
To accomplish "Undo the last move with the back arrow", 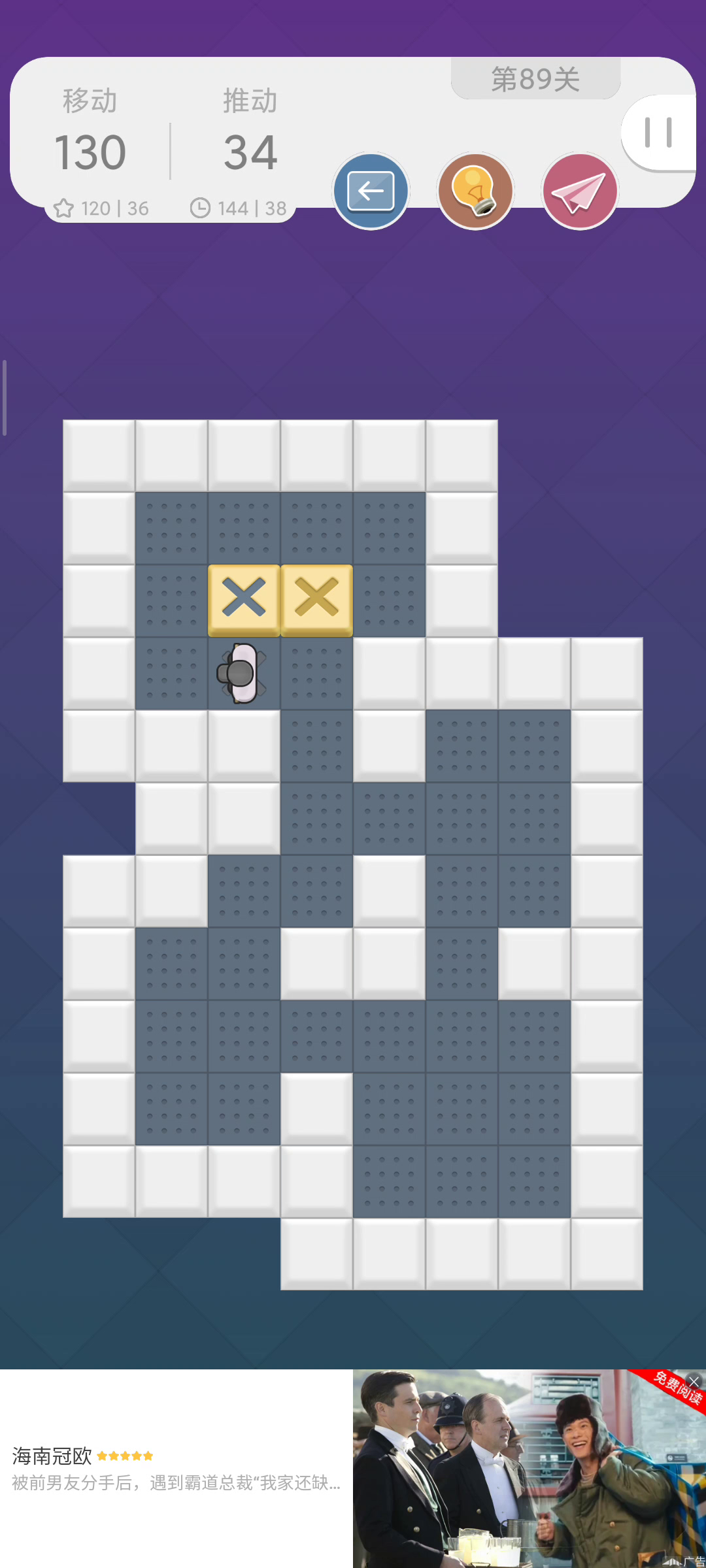I will click(371, 191).
